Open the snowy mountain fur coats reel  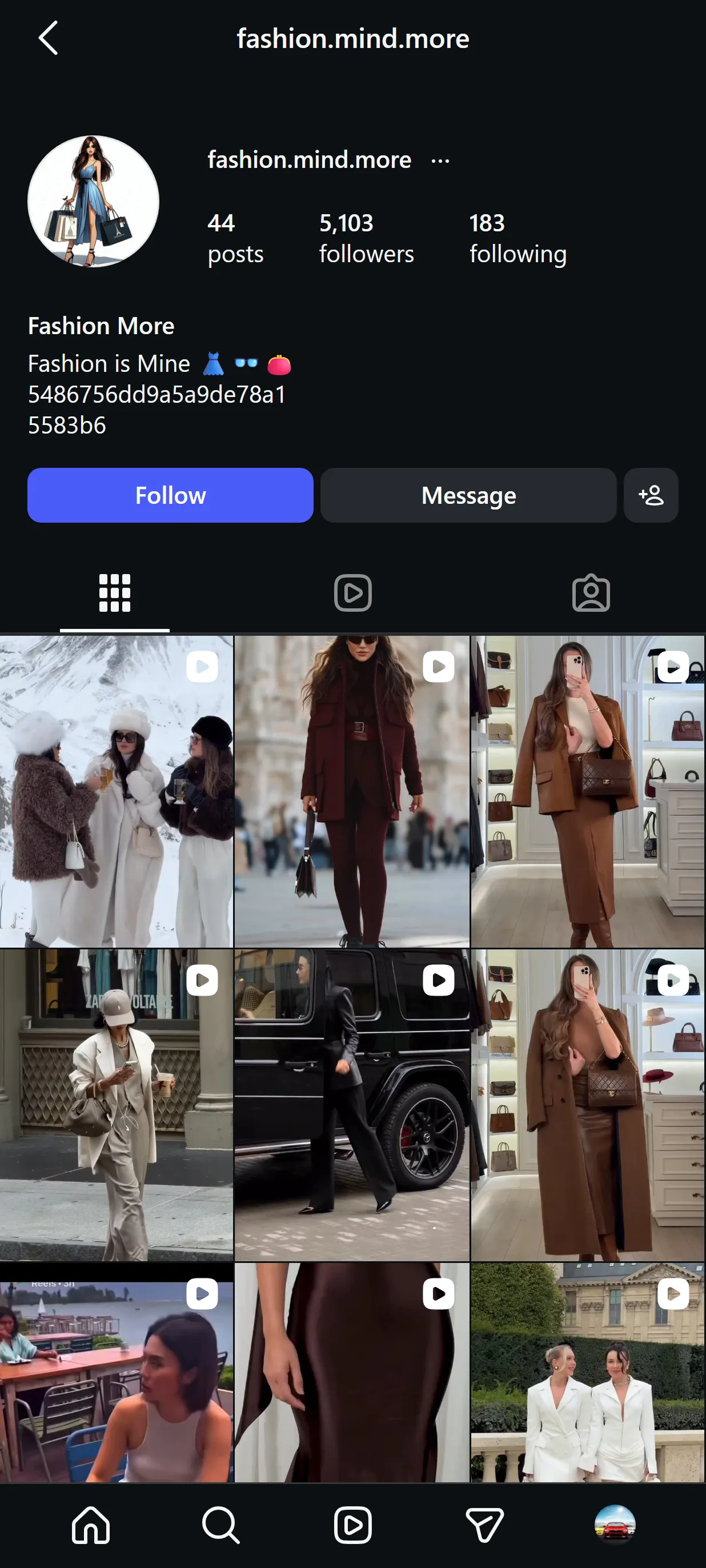coord(117,791)
